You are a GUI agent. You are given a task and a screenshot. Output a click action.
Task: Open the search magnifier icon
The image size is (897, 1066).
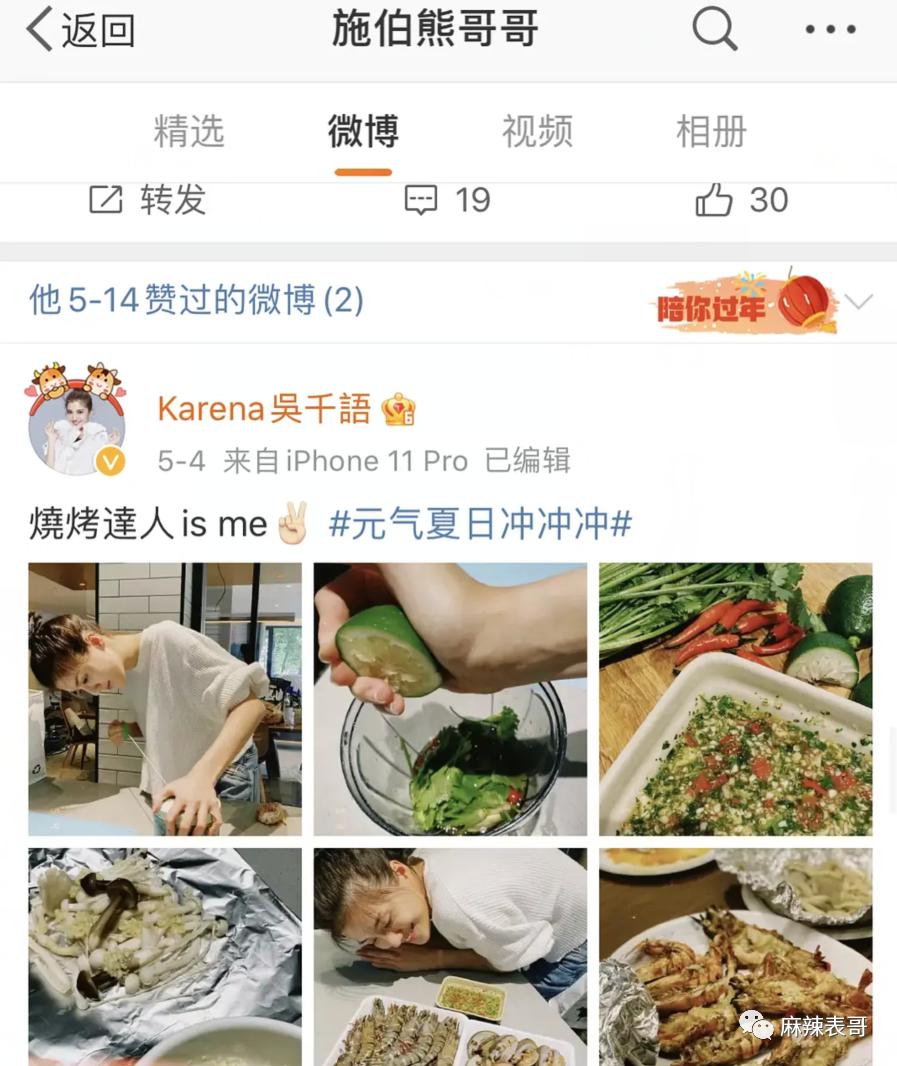coord(714,30)
